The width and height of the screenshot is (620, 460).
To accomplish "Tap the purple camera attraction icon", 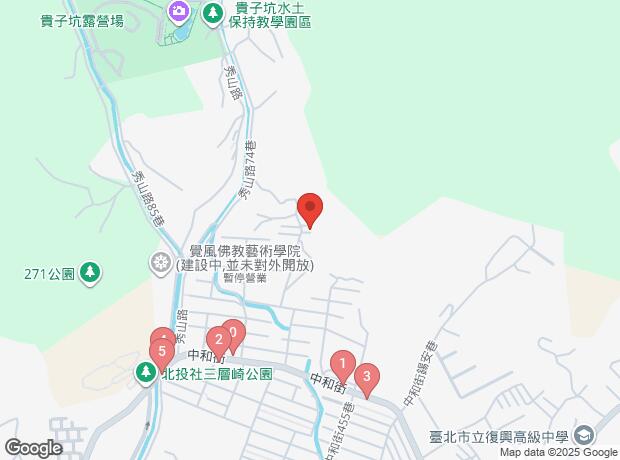I will (179, 12).
